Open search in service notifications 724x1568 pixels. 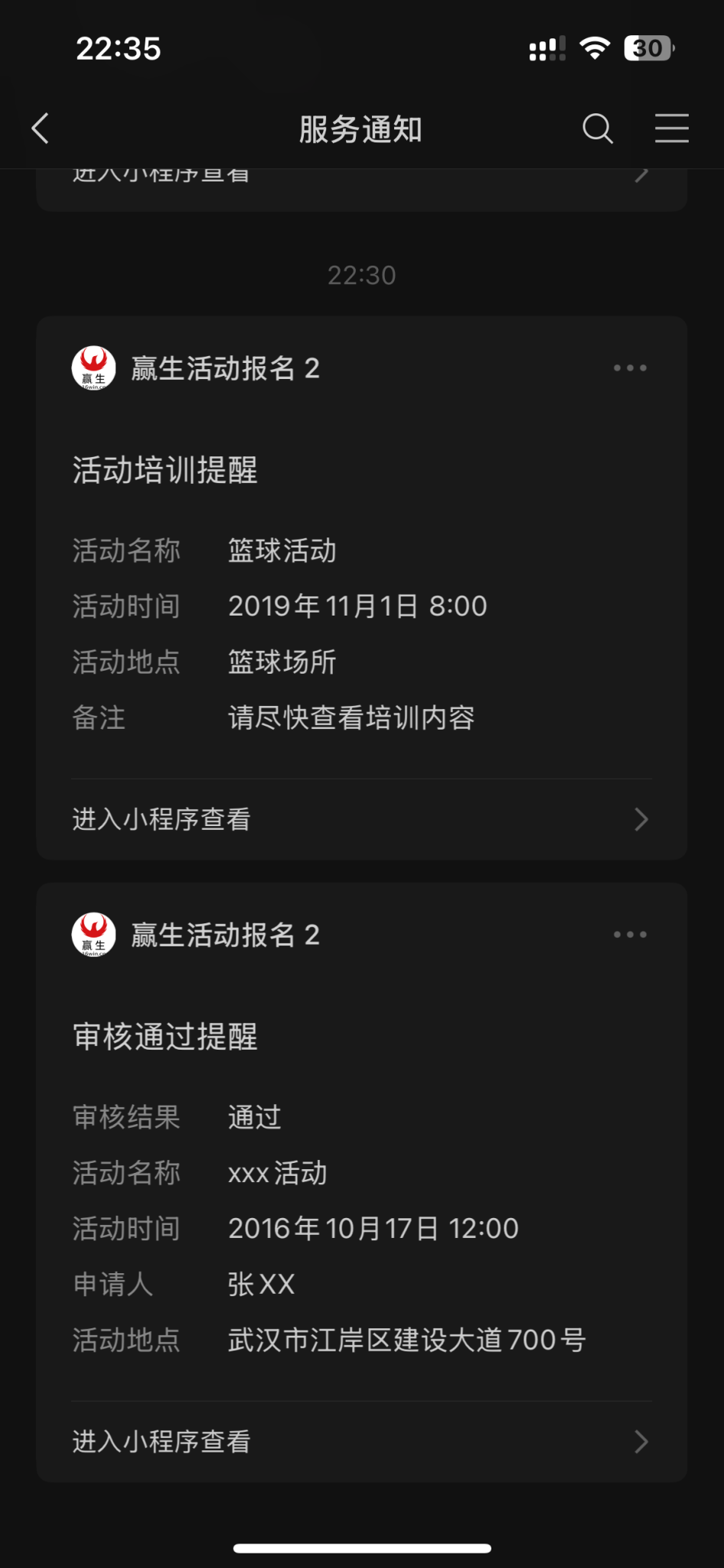597,129
